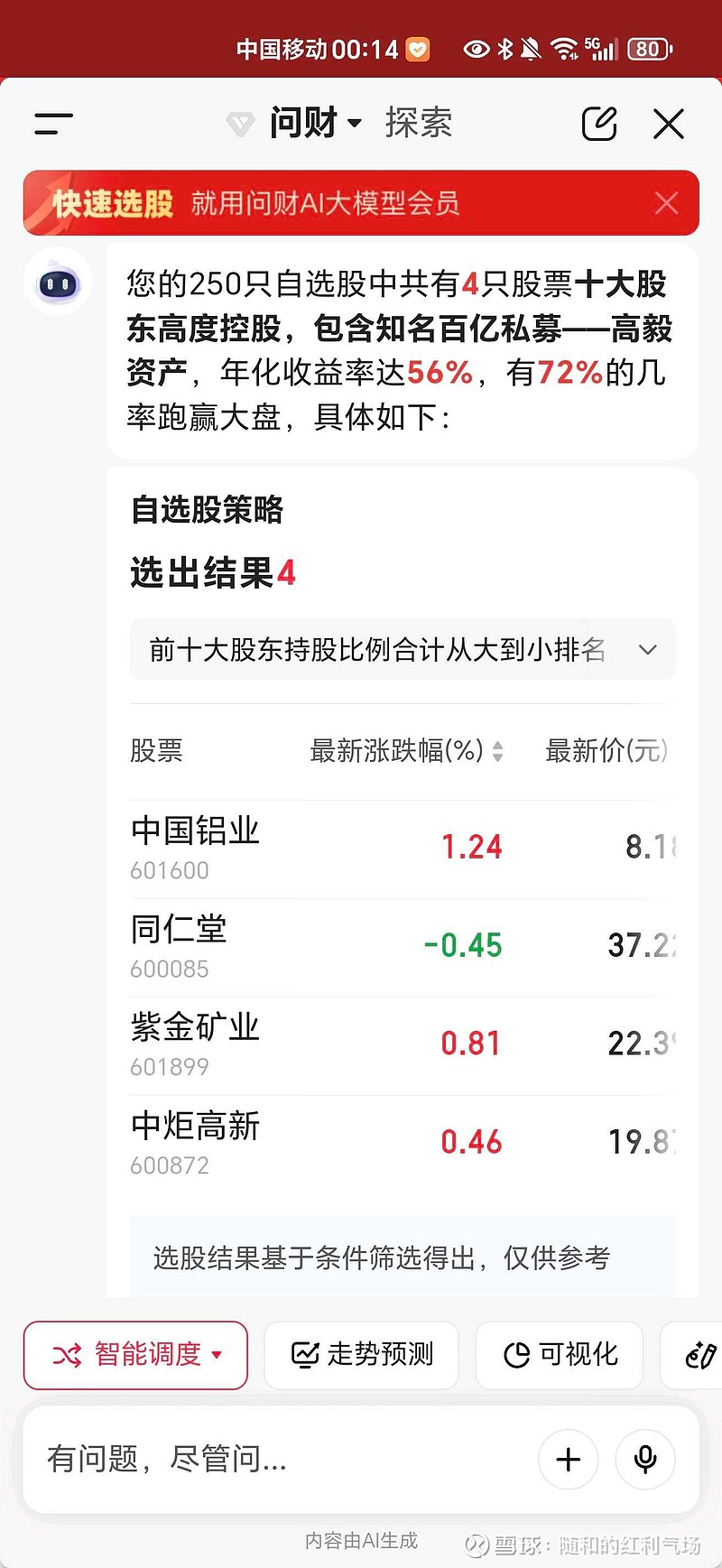
Task: Open stock 中国铝业 601600
Action: pyautogui.click(x=403, y=849)
